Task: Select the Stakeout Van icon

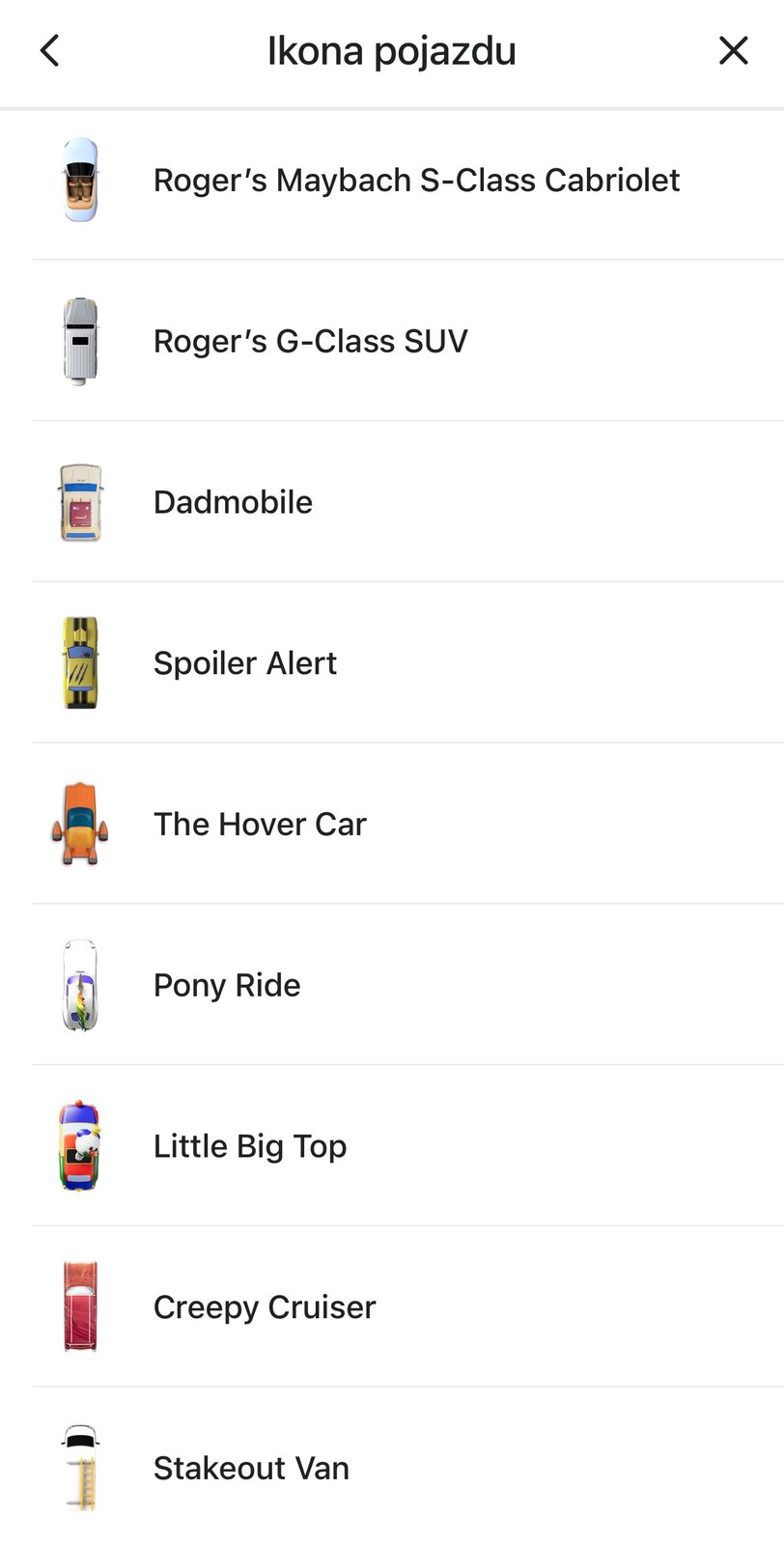Action: (x=82, y=1467)
